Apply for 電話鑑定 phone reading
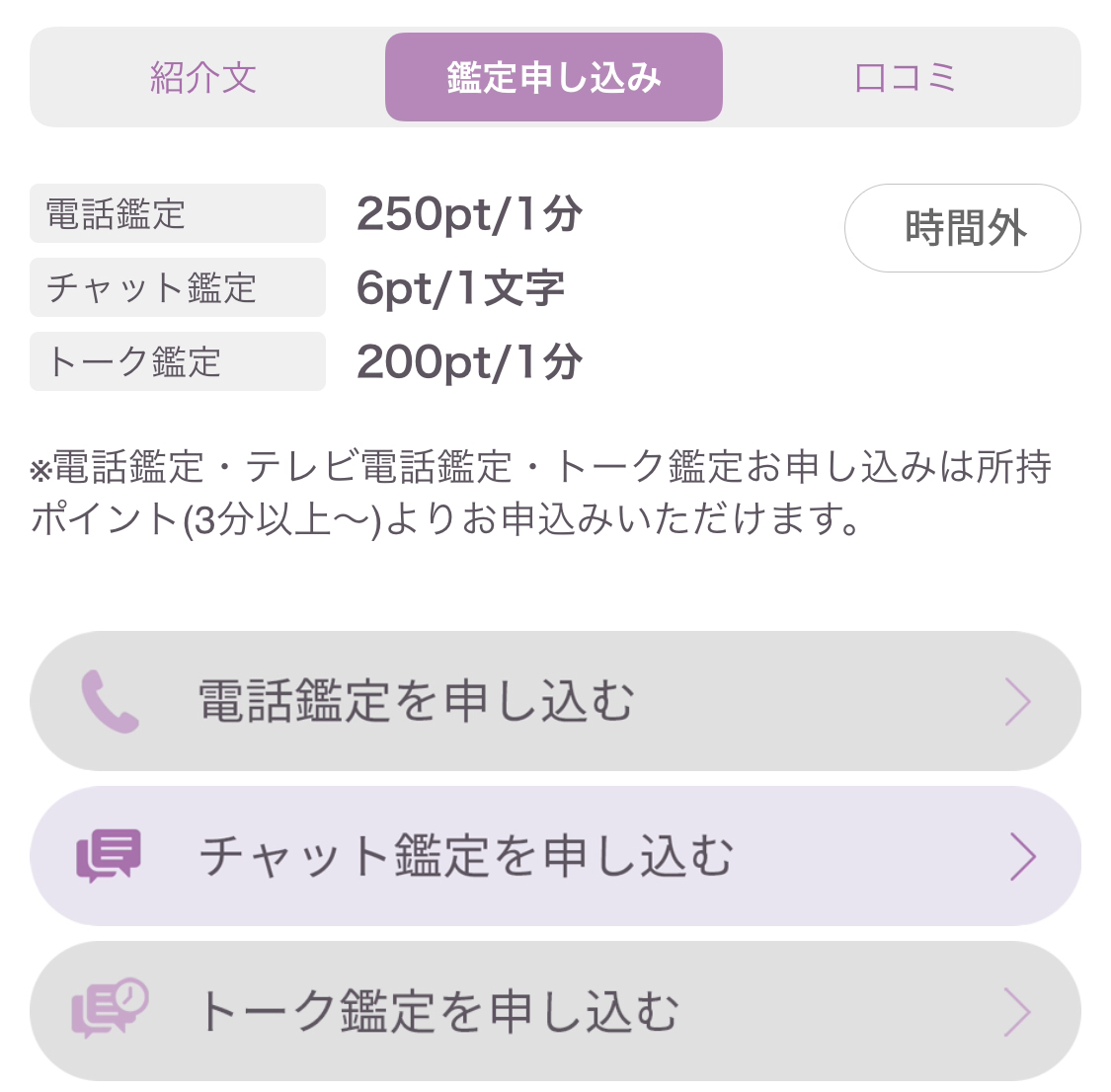This screenshot has width=1111, height=1092. click(555, 702)
